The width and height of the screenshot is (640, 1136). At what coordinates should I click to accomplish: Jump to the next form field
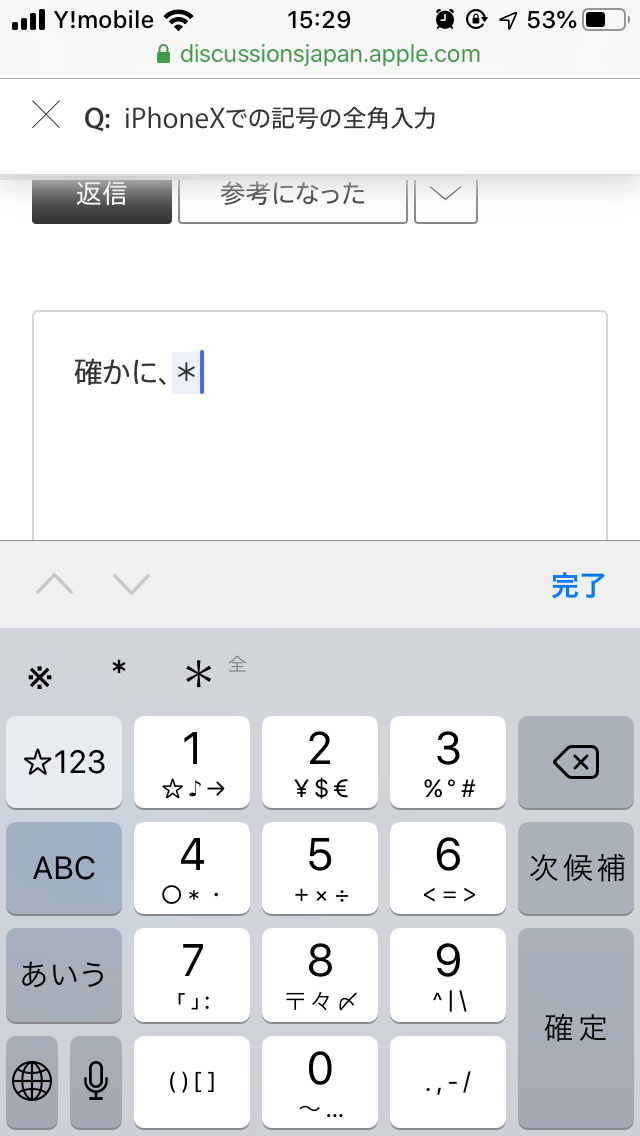[131, 585]
